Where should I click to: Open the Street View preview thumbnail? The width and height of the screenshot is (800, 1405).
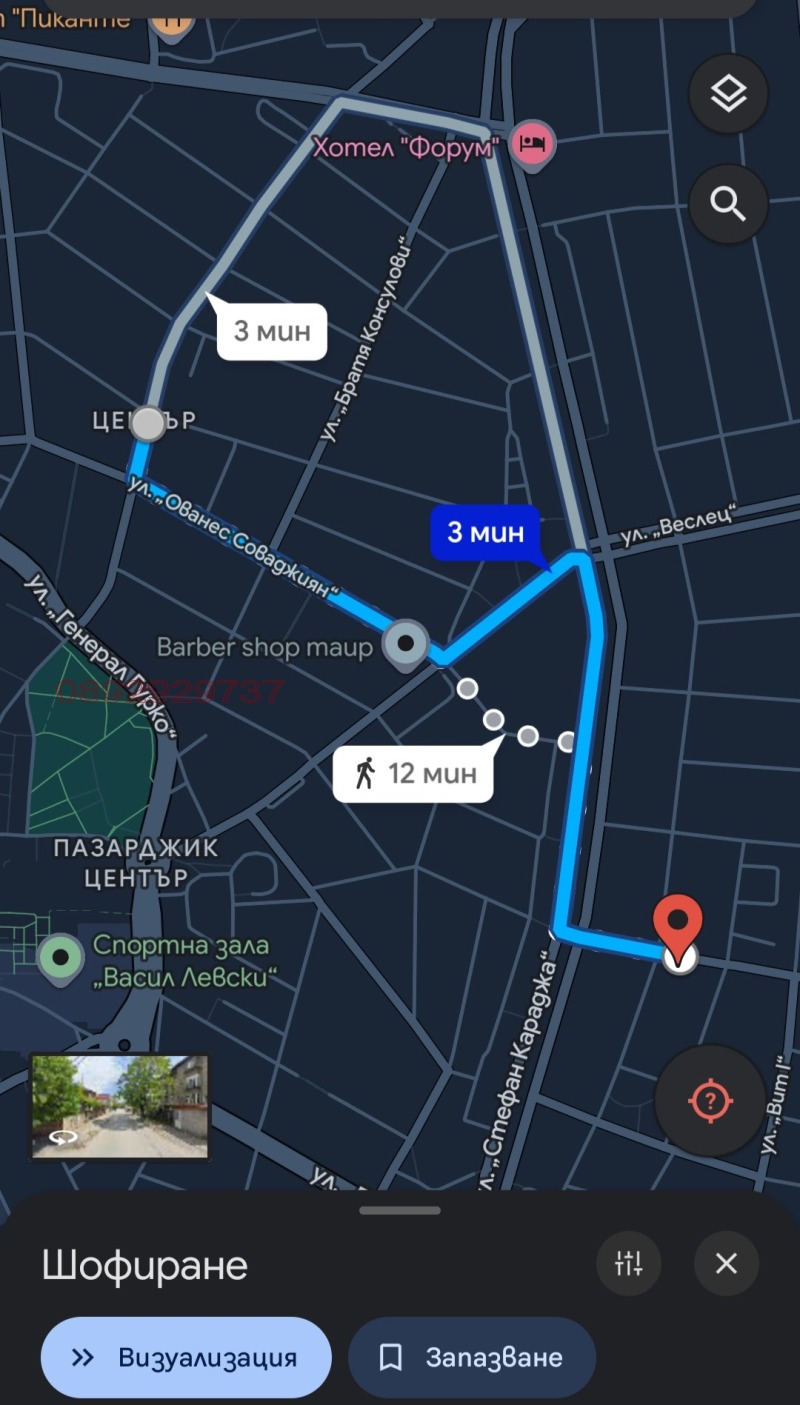pos(119,1107)
